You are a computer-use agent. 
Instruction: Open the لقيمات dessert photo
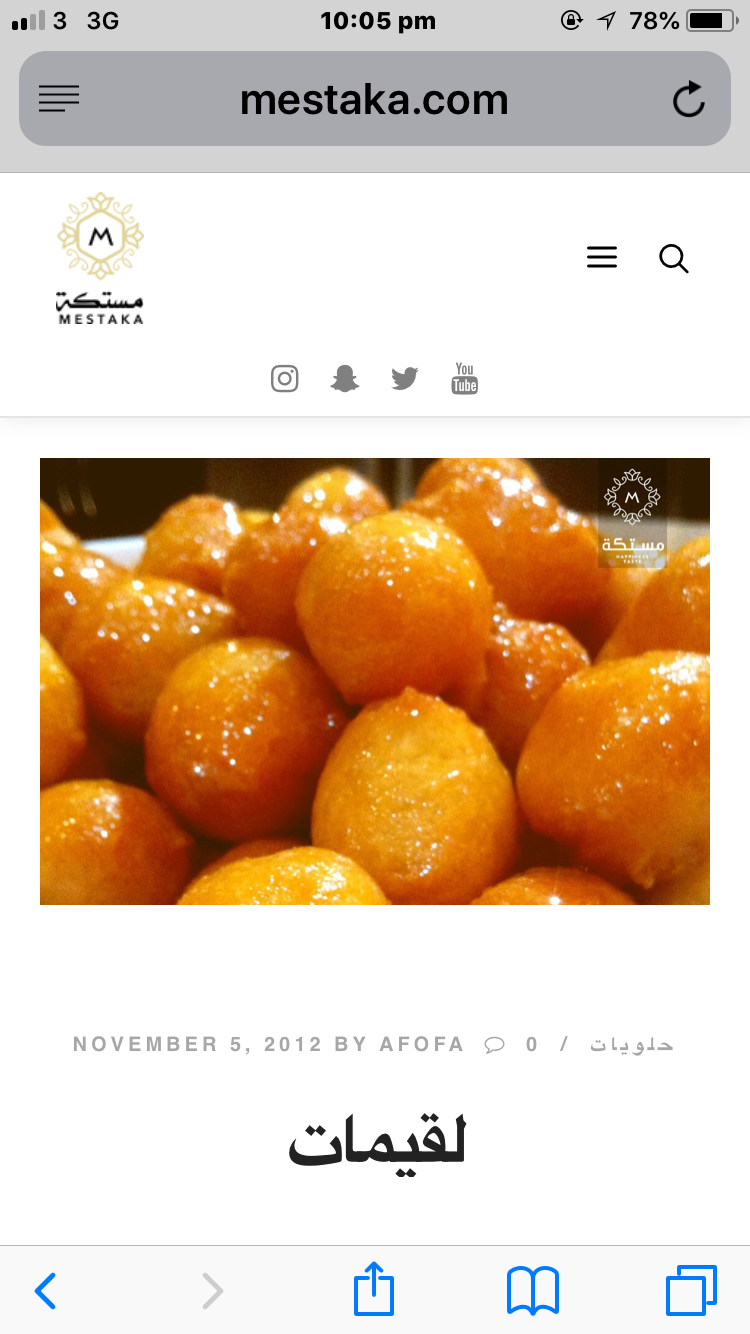tap(374, 681)
